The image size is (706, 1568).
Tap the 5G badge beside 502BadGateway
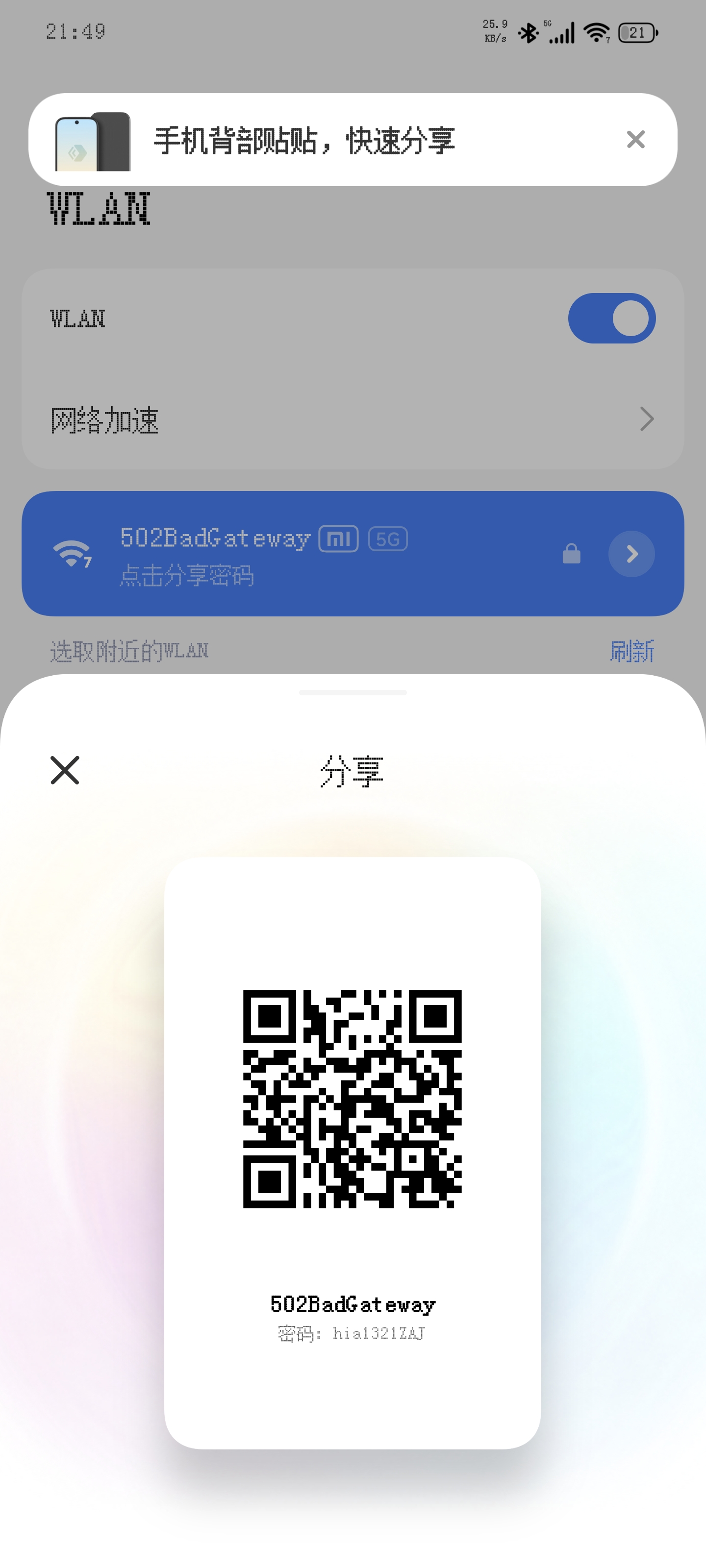(x=388, y=538)
